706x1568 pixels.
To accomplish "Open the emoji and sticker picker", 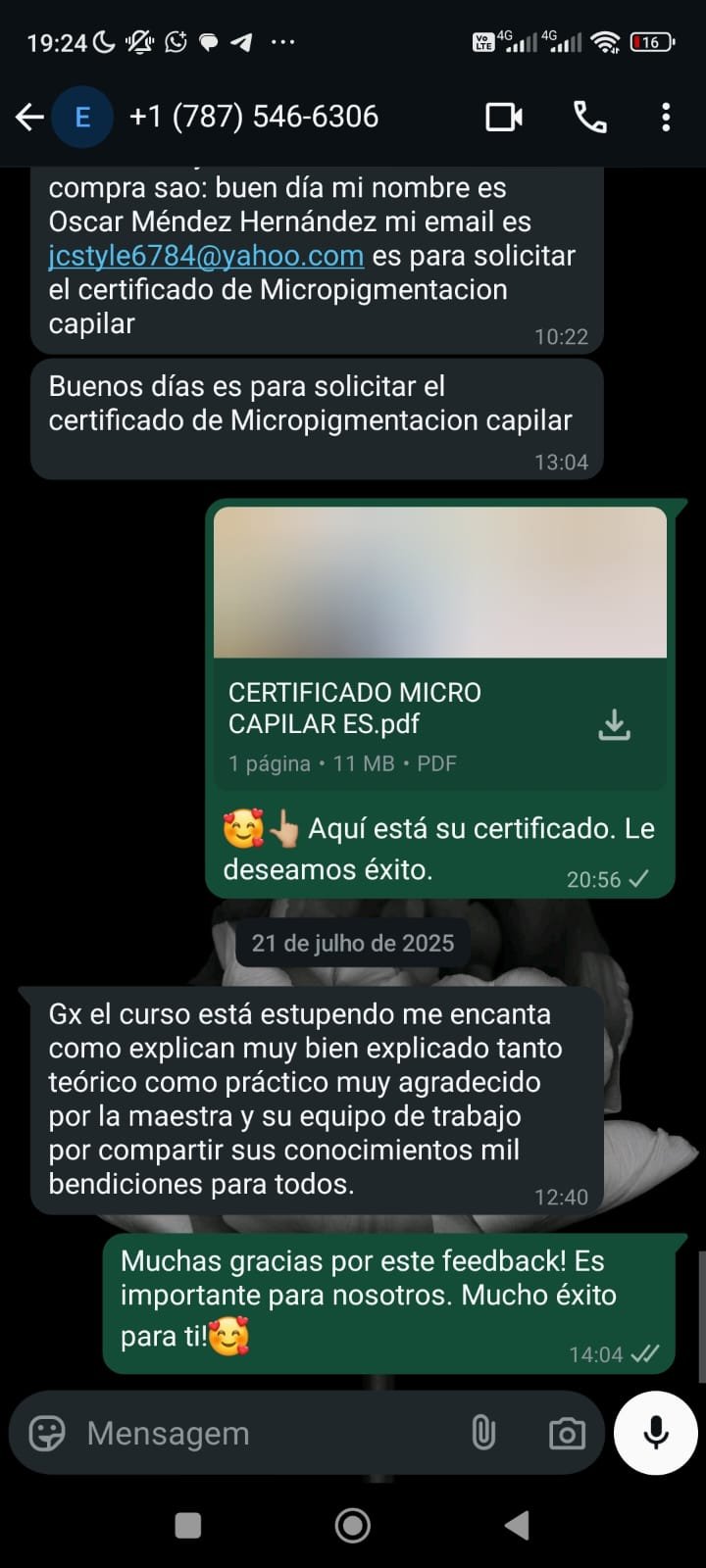I will click(46, 1432).
